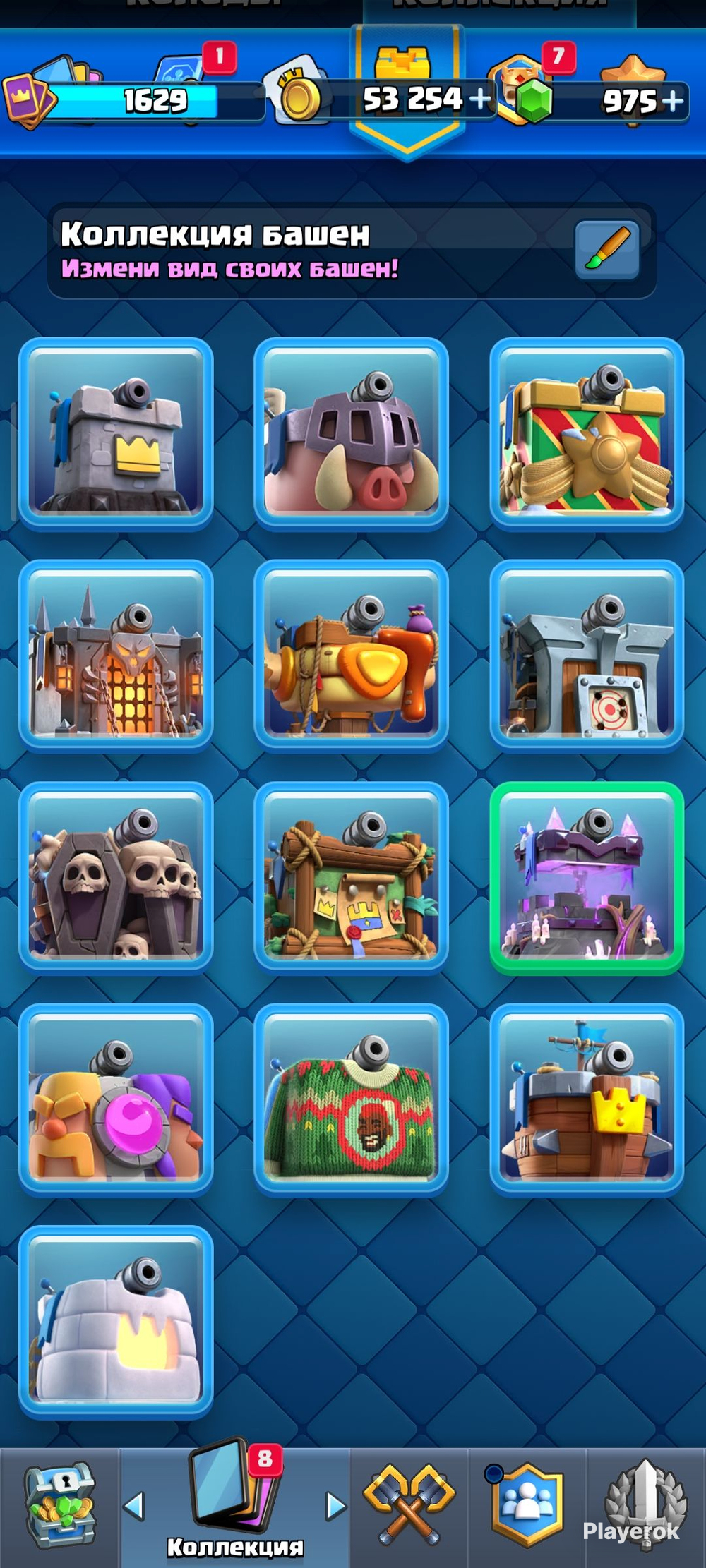Choose the shooting target tower skin
The width and height of the screenshot is (706, 1568).
pos(587,656)
